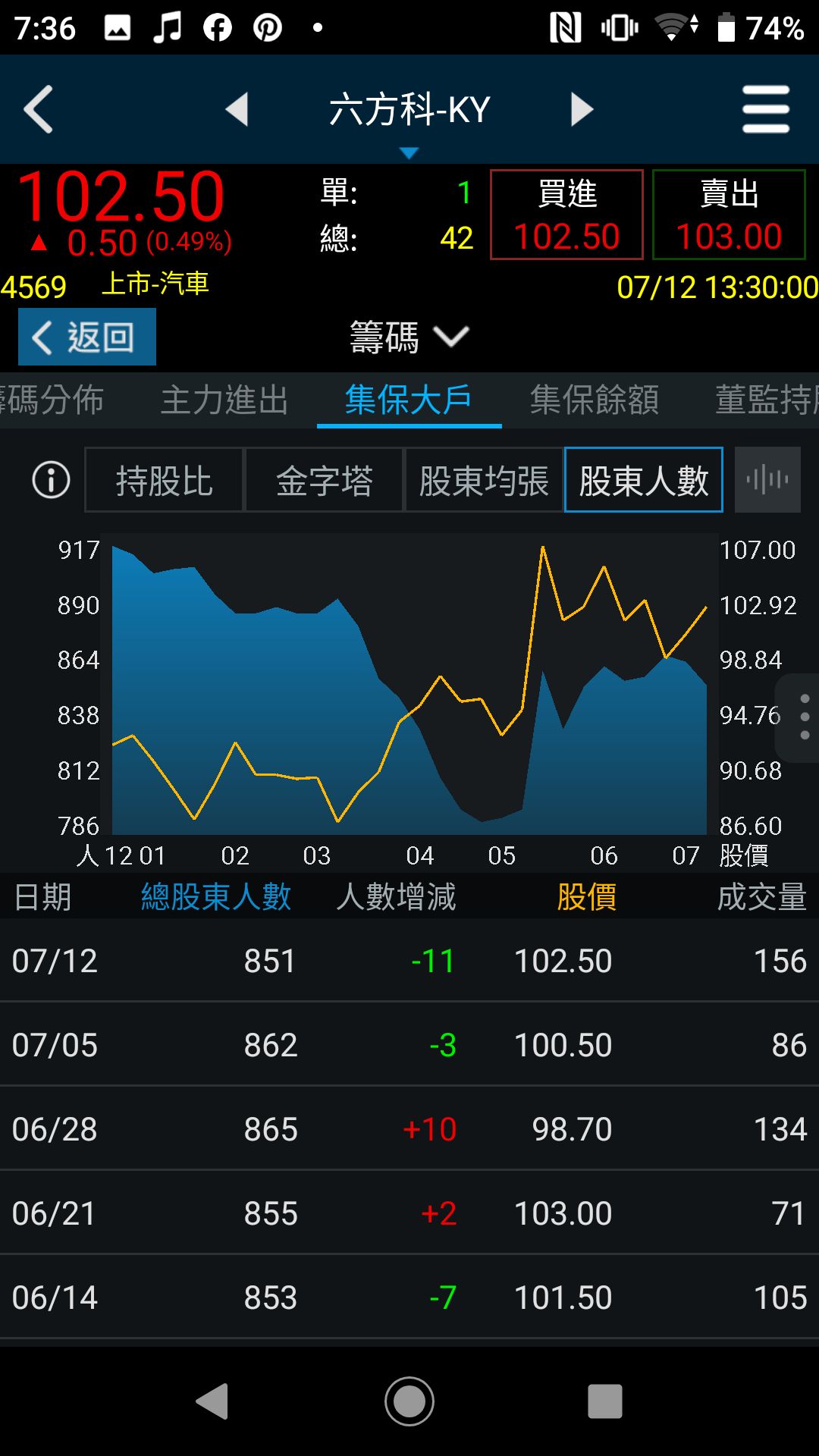Select the 金字塔 view
This screenshot has width=819, height=1456.
coord(325,480)
